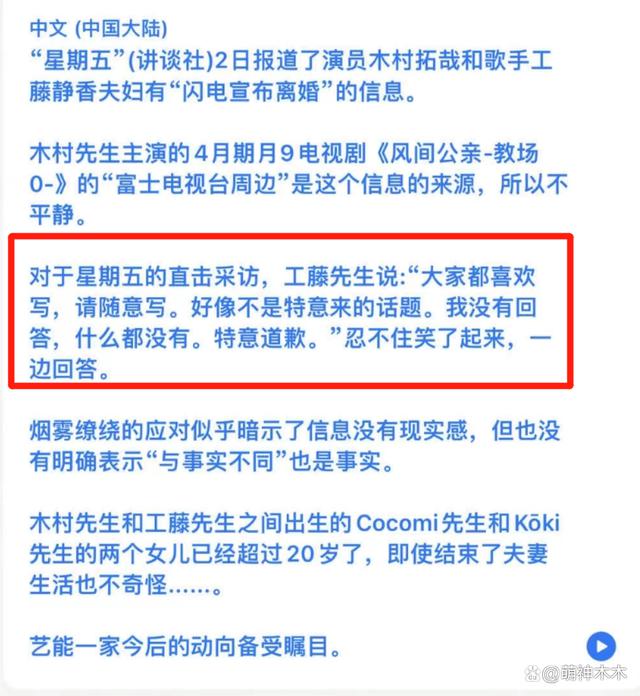Play the Chinese translation audio
The width and height of the screenshot is (640, 696).
tap(600, 644)
